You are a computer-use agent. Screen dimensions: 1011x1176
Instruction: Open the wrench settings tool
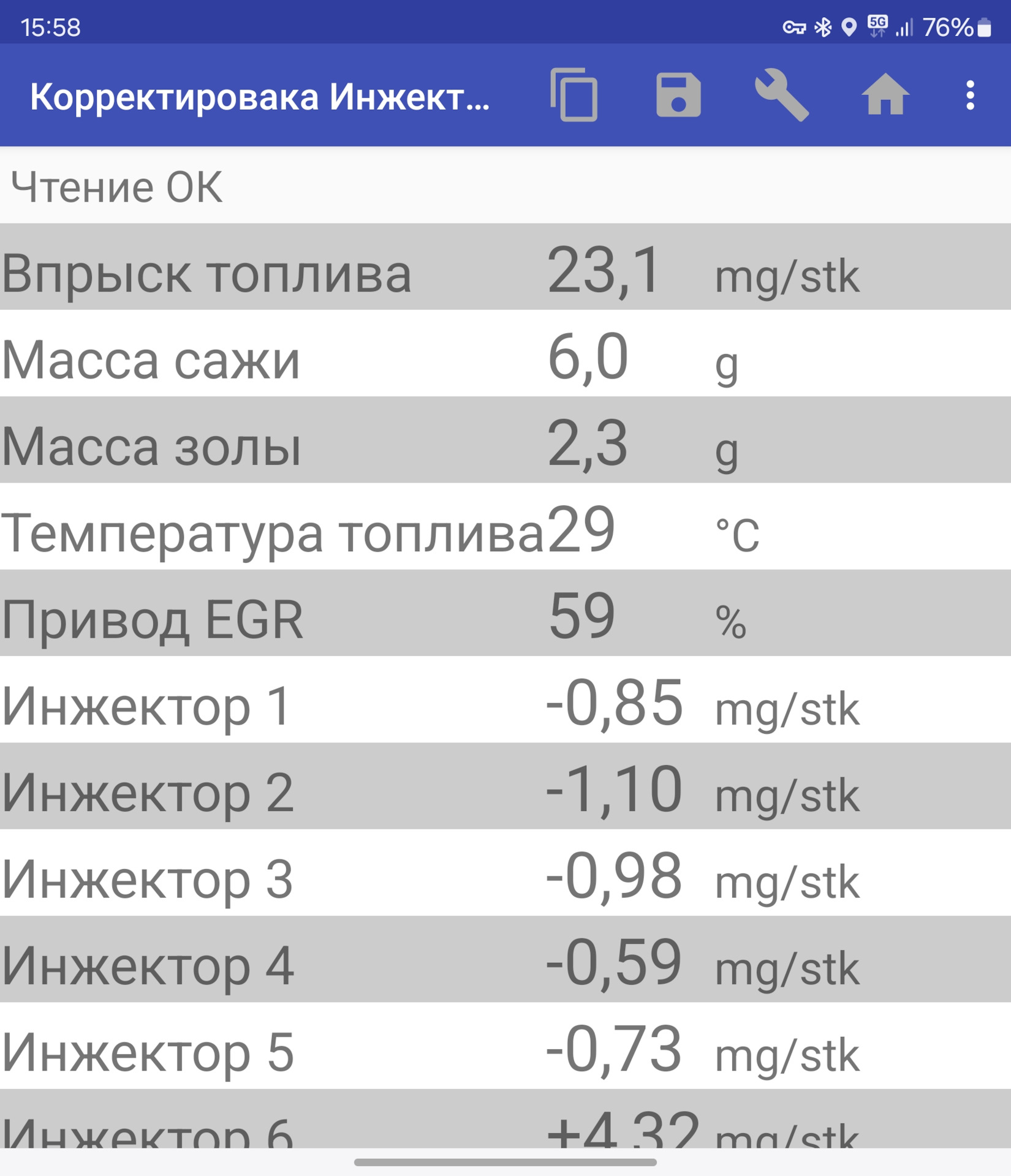tap(781, 95)
